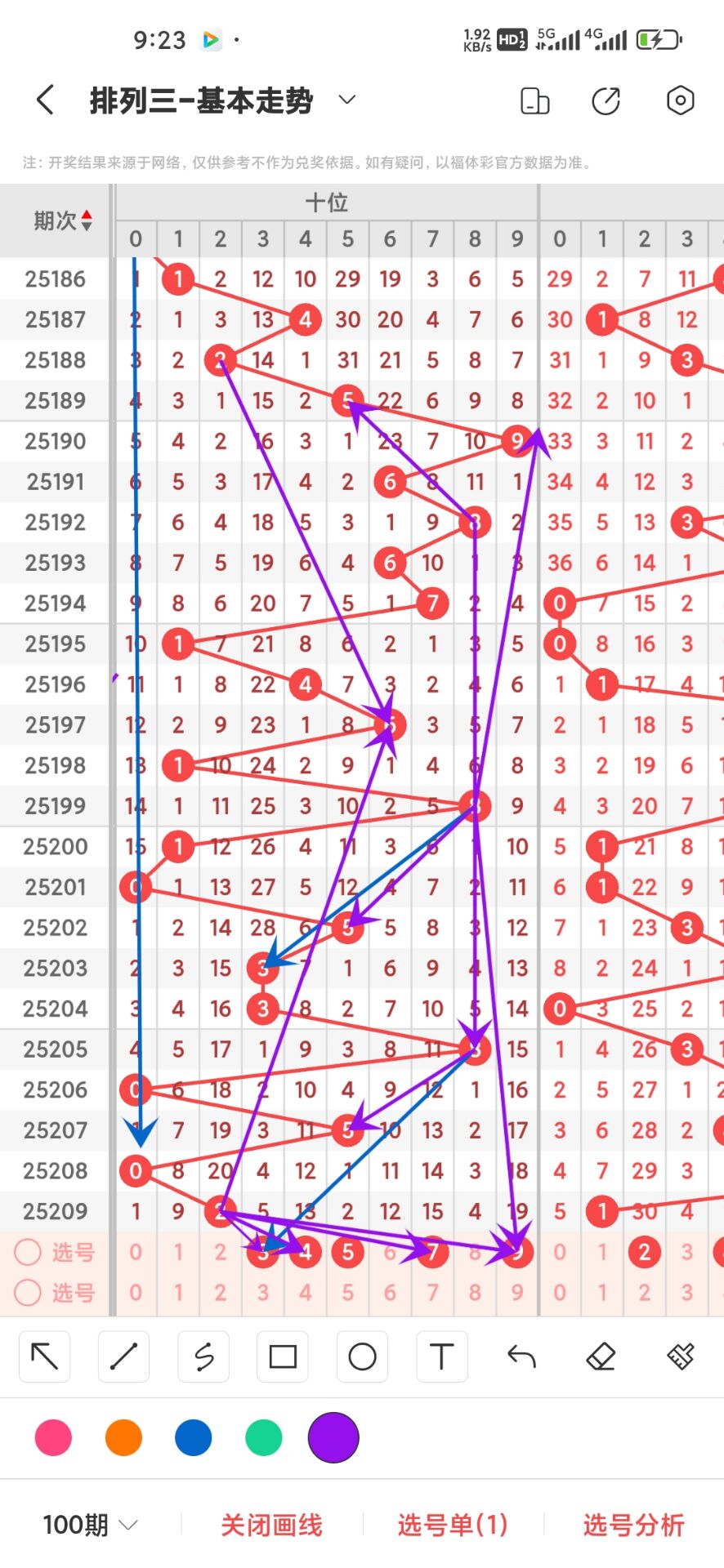Sort by tapping the 期次 header

(x=62, y=220)
